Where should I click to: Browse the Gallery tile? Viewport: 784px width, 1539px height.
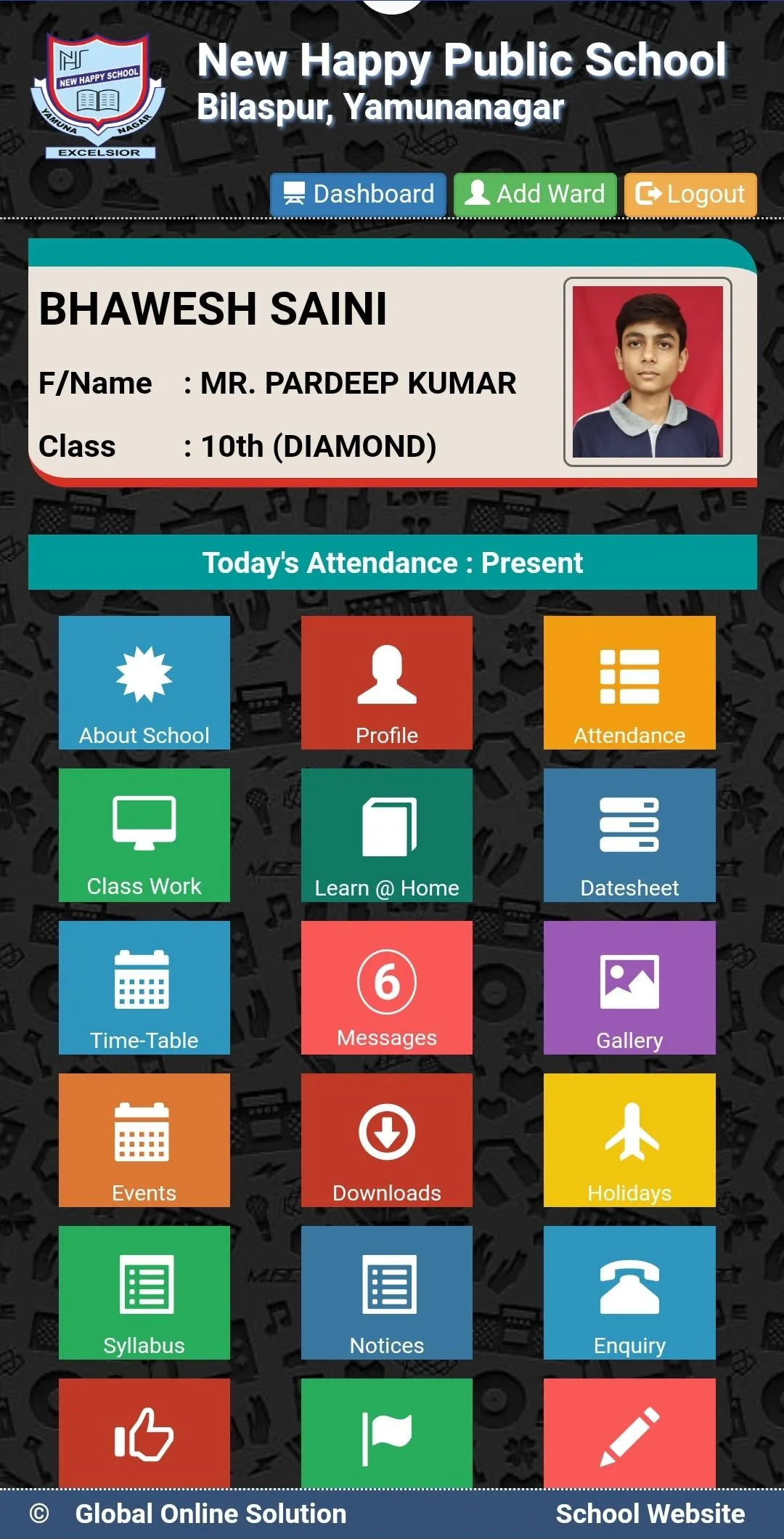tap(629, 988)
